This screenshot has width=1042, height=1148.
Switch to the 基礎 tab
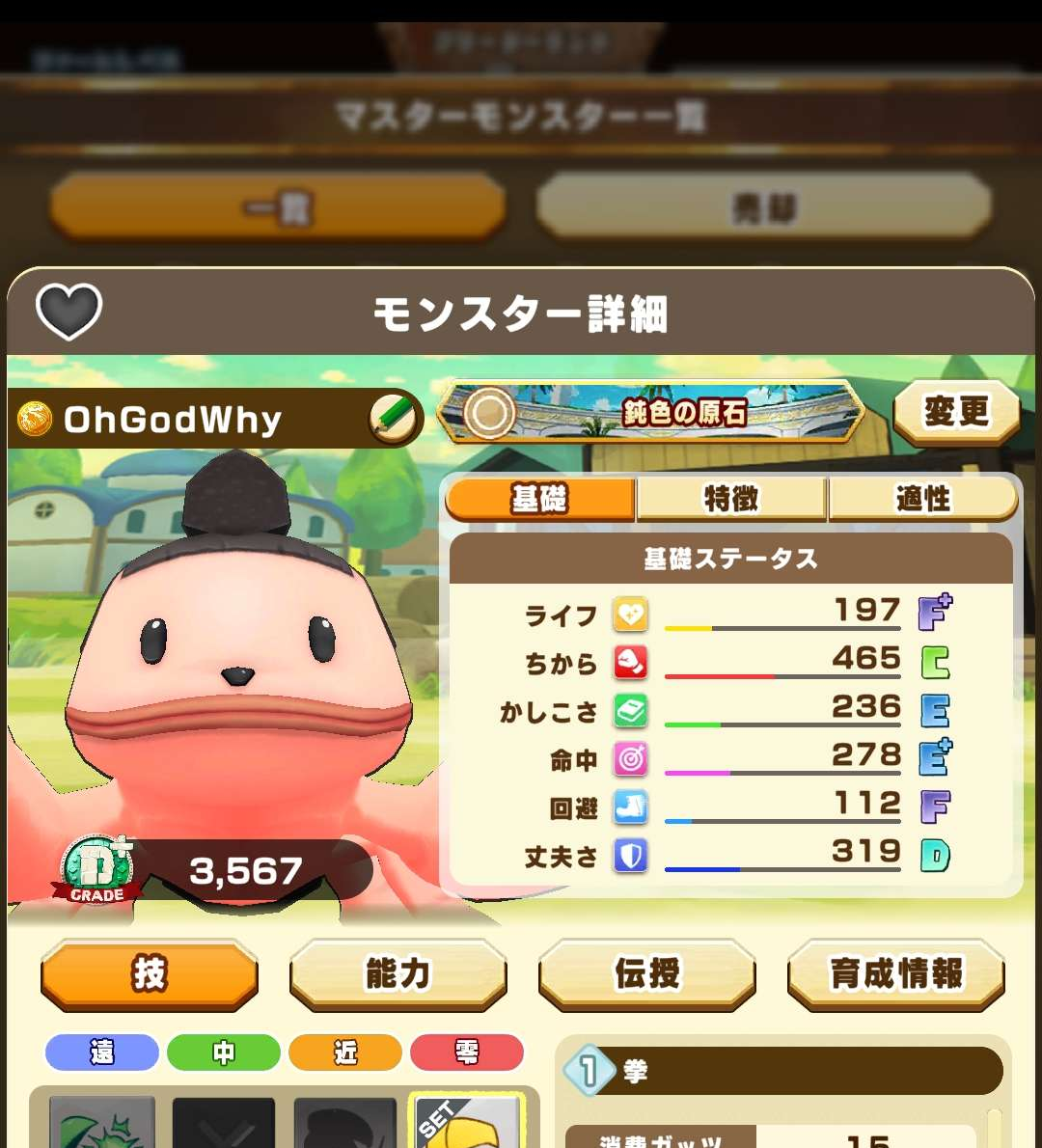pos(540,499)
